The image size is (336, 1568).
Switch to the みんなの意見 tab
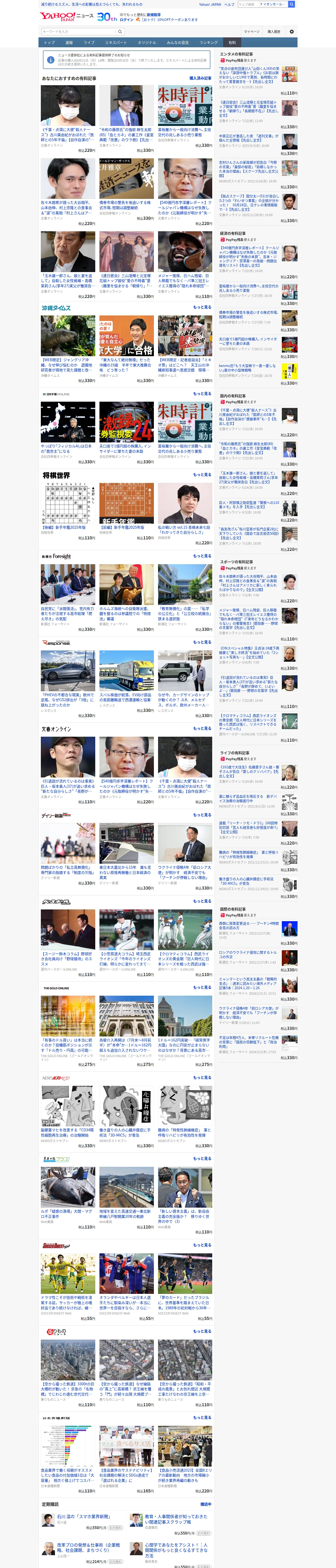(177, 43)
